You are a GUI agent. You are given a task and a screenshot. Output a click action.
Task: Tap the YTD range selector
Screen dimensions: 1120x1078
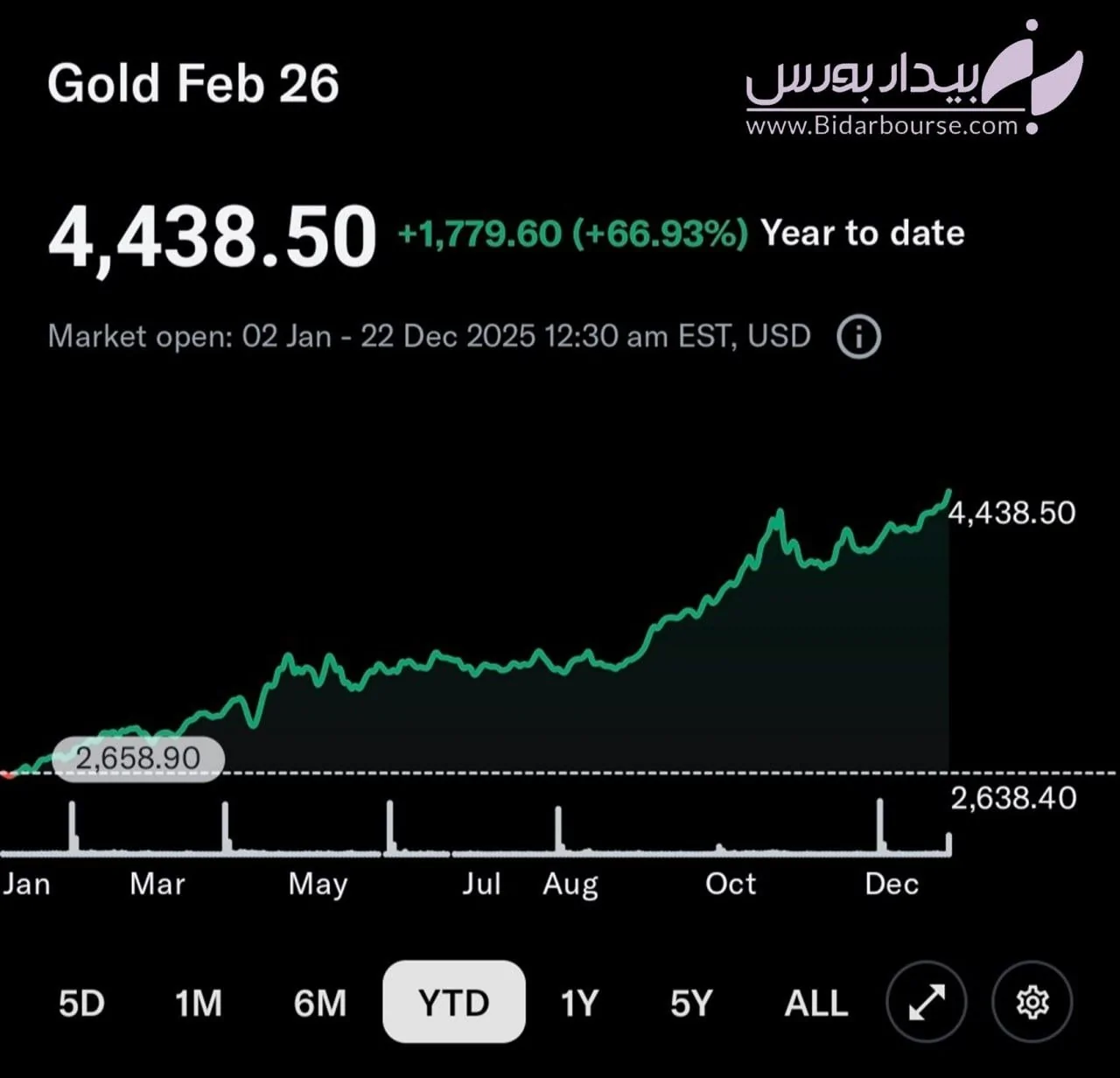(454, 1003)
